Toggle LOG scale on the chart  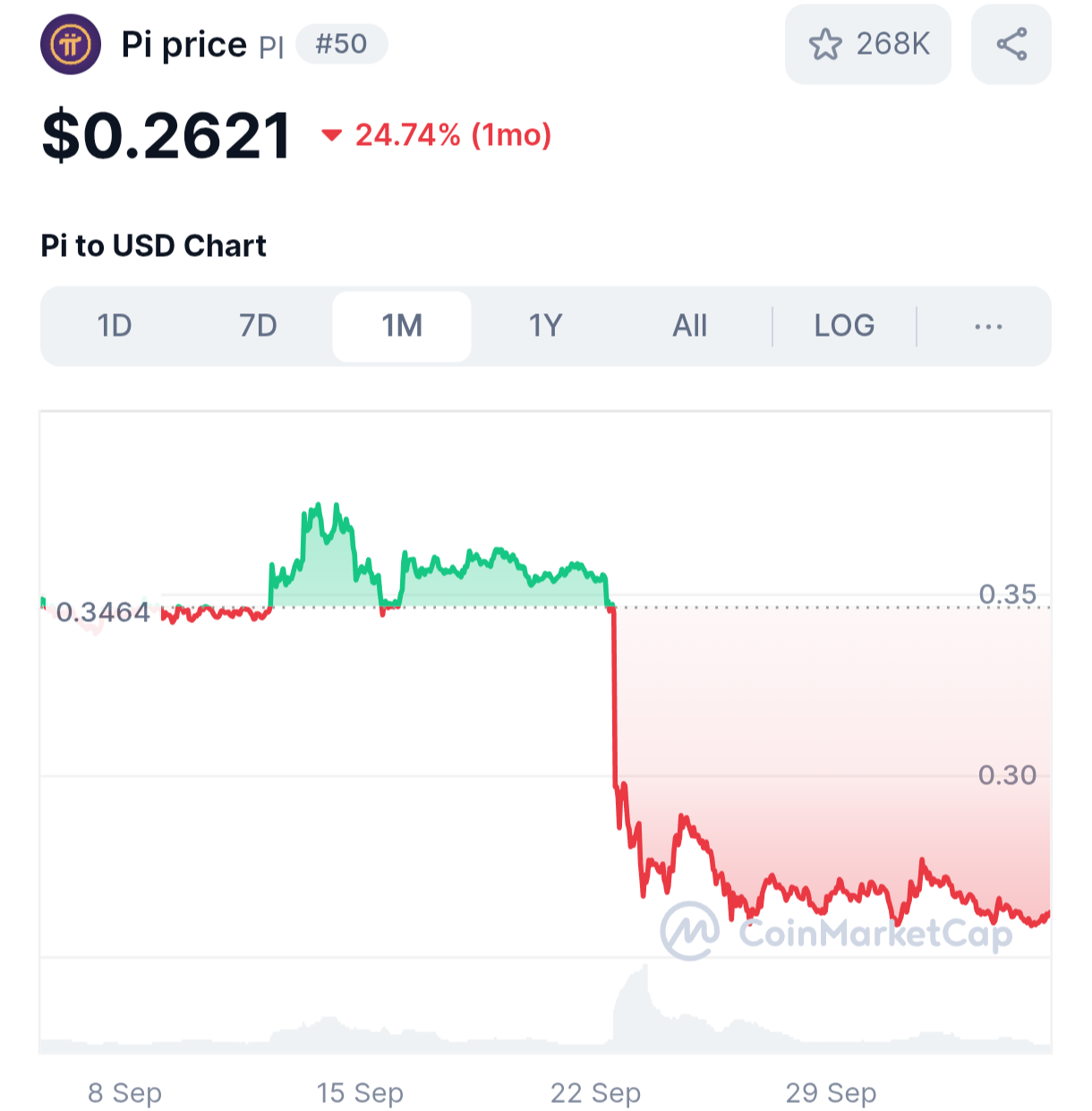[844, 326]
